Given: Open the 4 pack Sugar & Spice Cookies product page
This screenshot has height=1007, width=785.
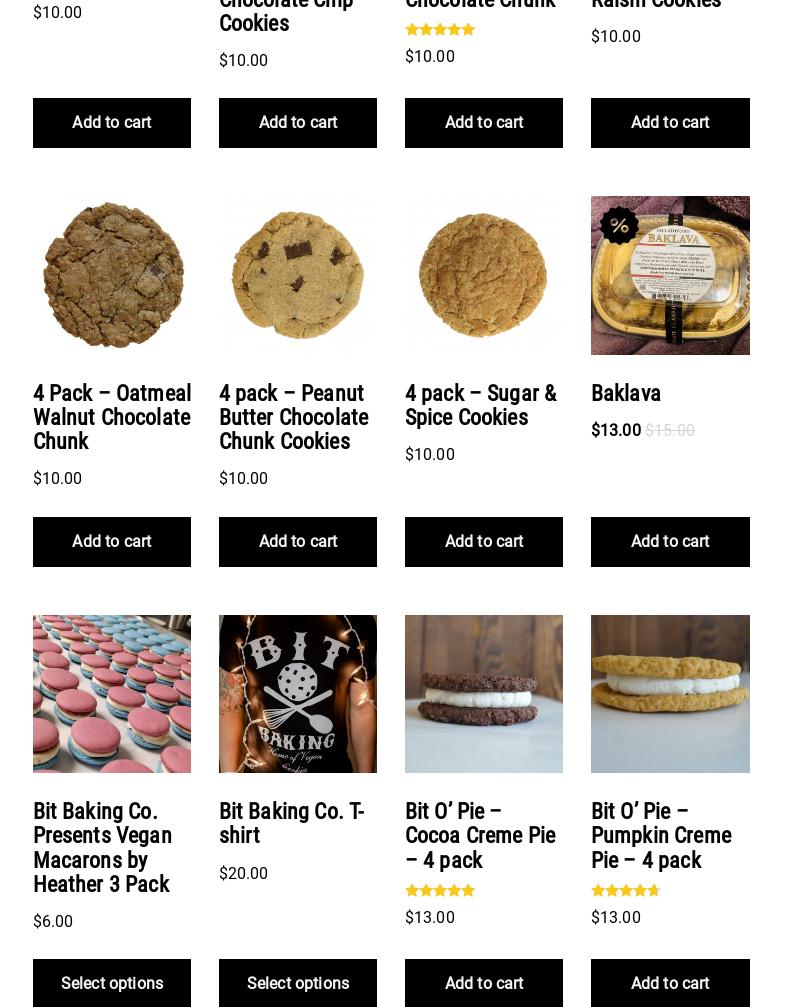Looking at the screenshot, I should coord(481,405).
